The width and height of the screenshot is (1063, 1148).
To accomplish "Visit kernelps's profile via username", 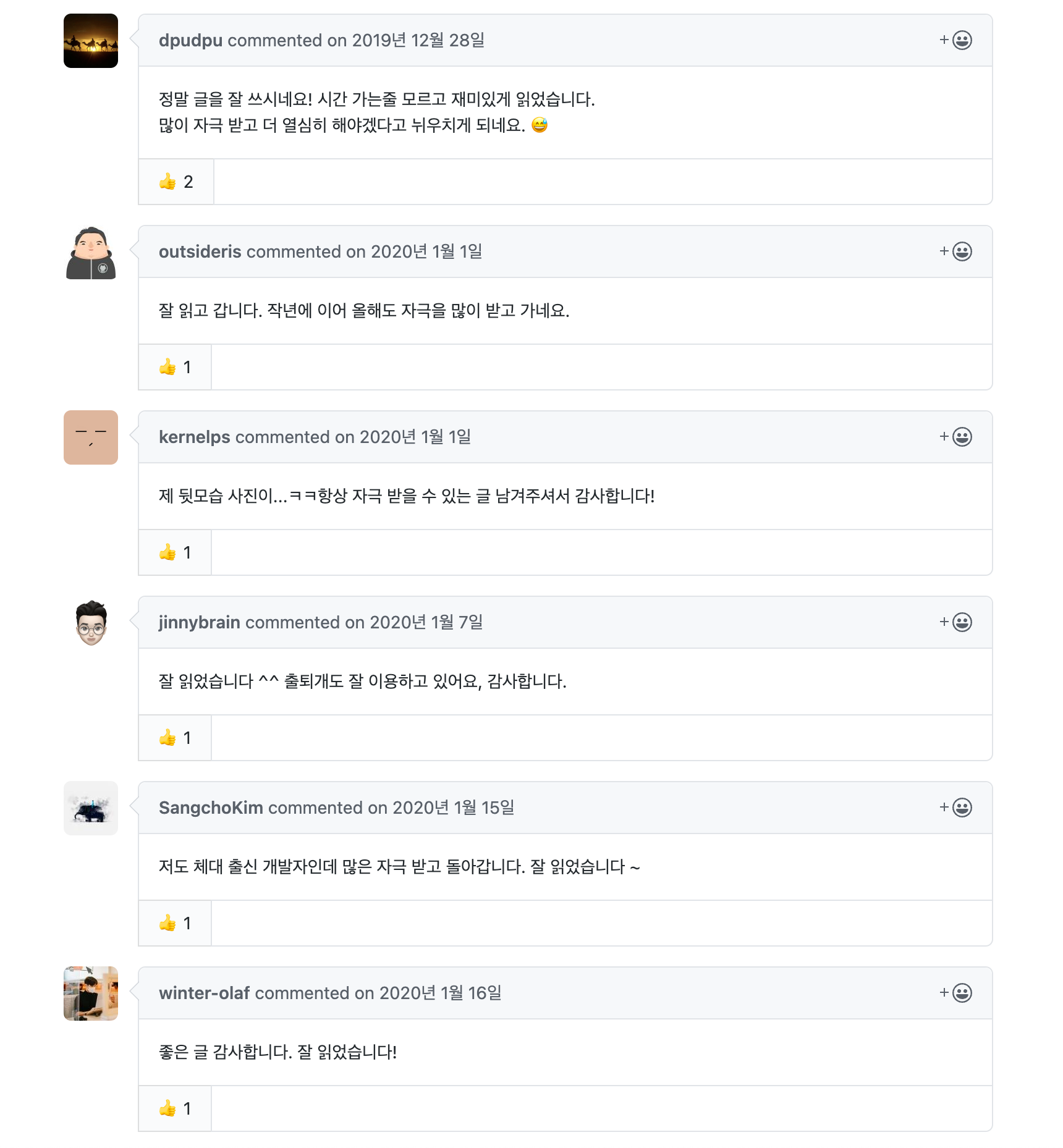I will point(194,437).
